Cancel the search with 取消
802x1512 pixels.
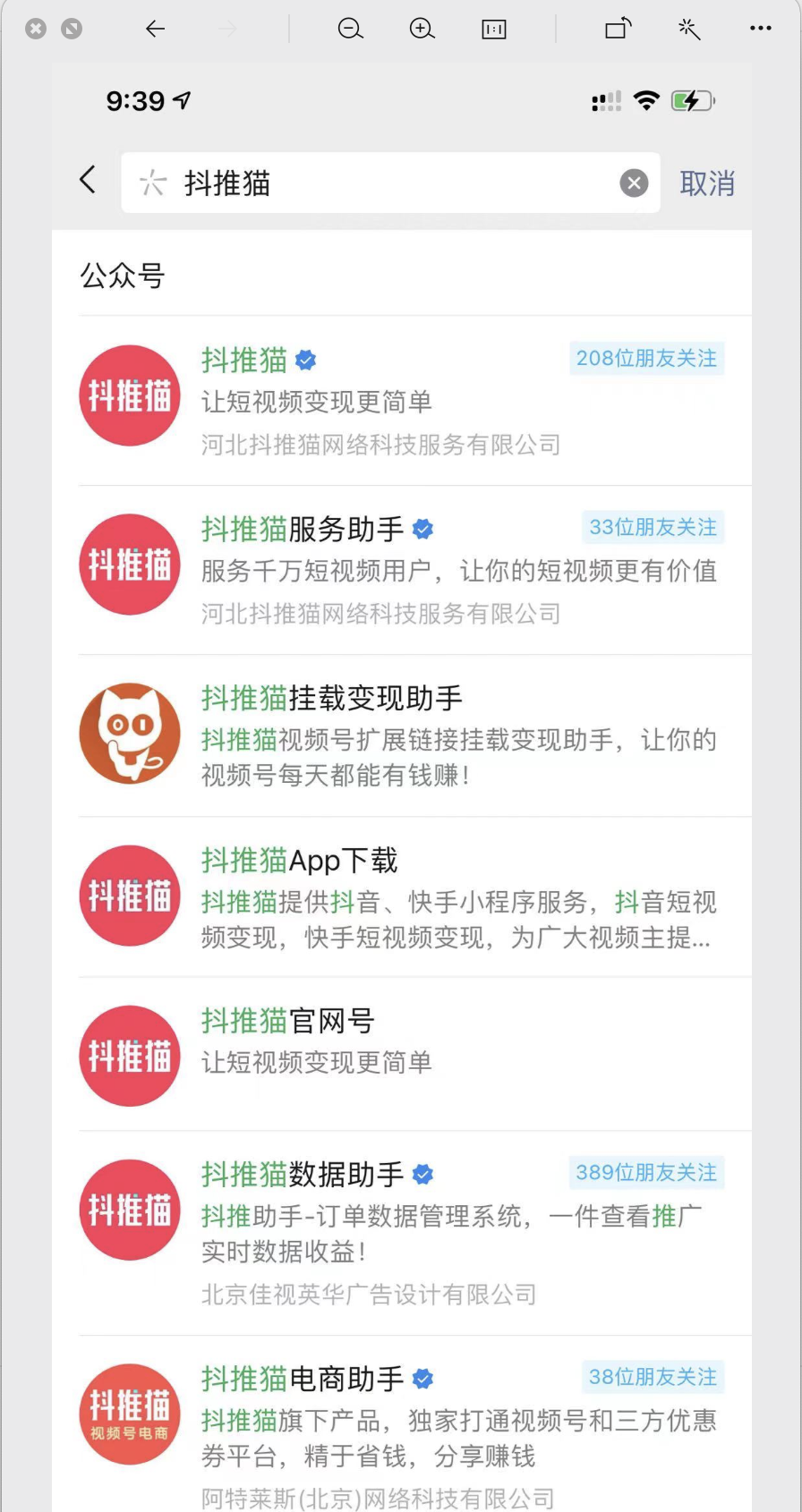coord(707,183)
